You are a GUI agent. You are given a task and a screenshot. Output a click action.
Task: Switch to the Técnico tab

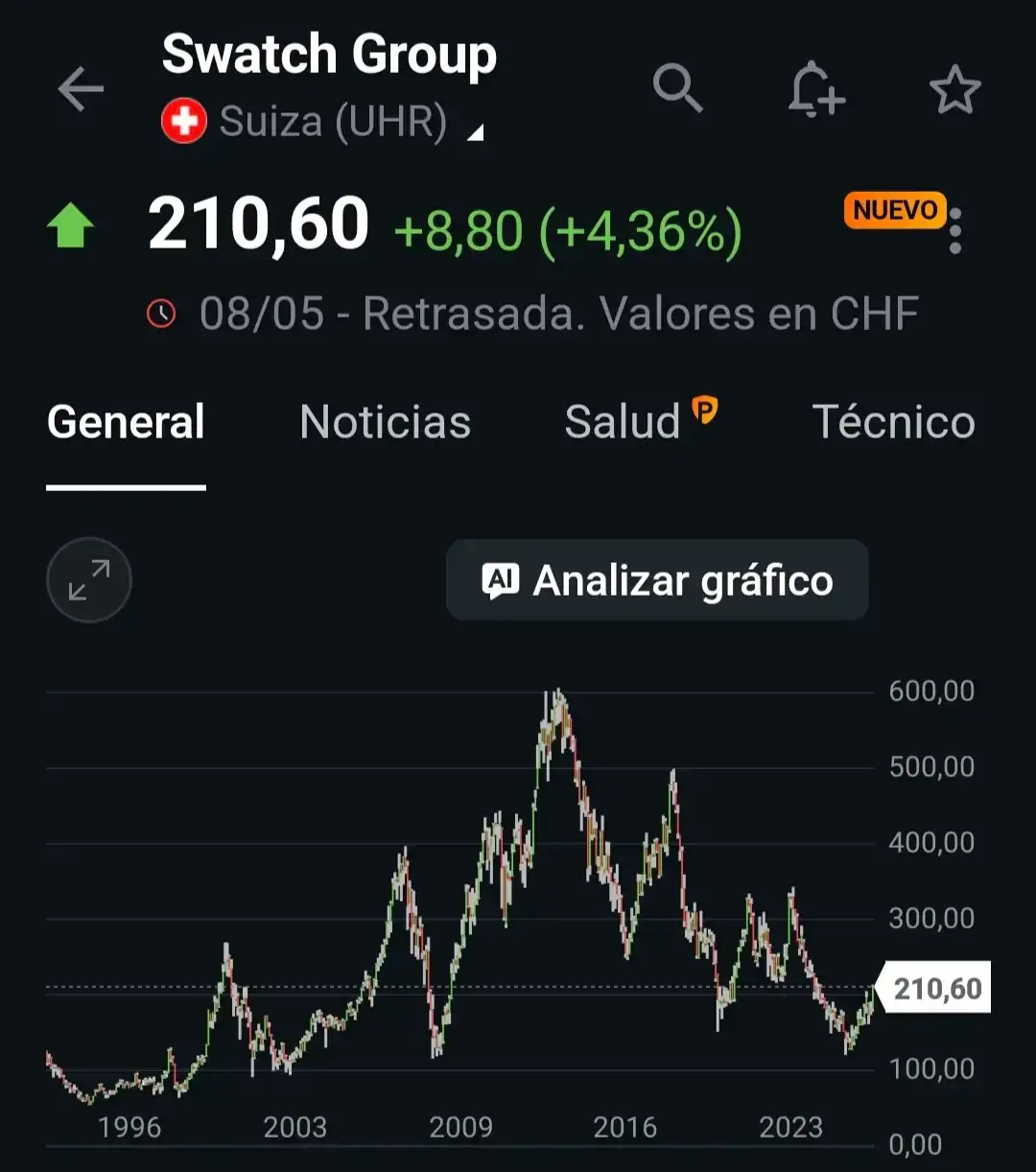click(894, 422)
